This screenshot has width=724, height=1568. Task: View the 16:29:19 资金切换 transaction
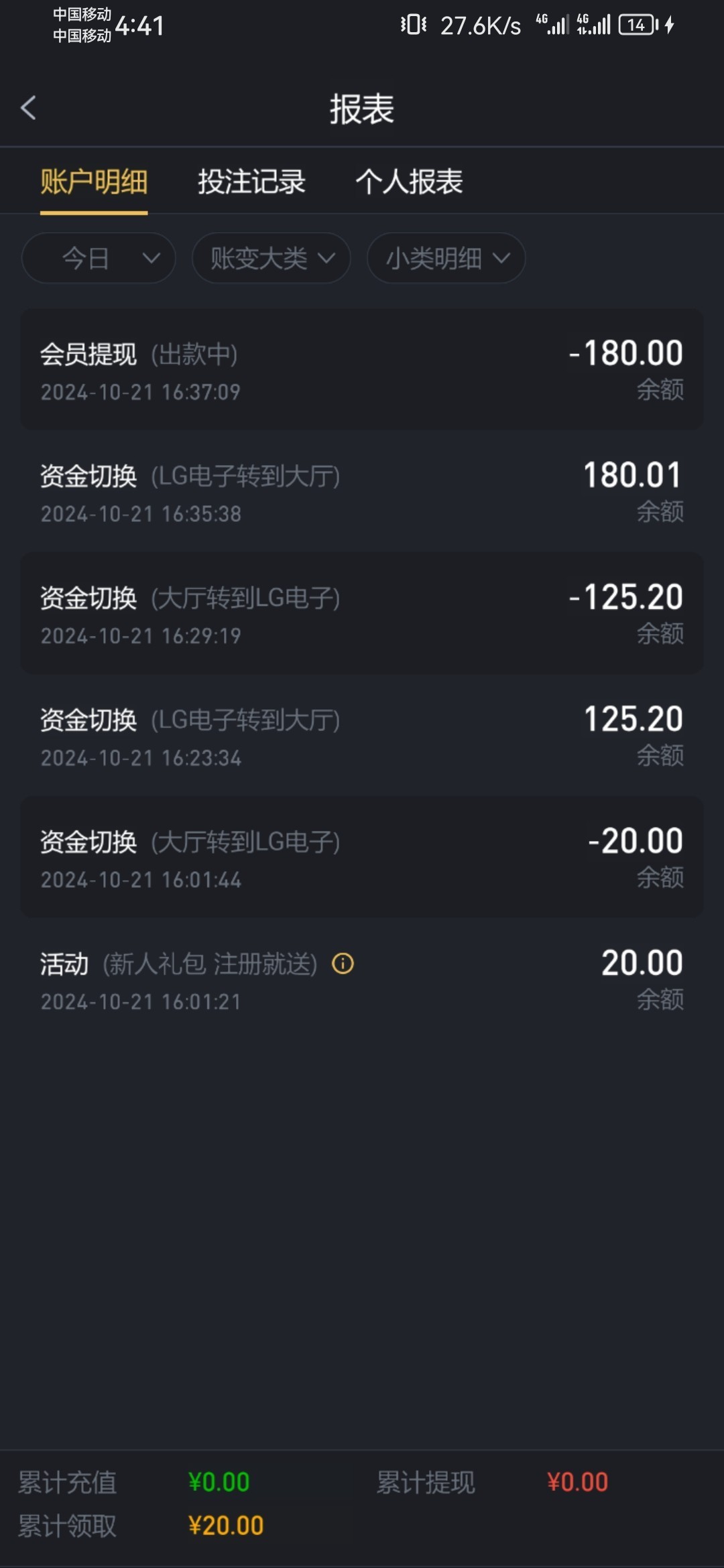pos(362,613)
